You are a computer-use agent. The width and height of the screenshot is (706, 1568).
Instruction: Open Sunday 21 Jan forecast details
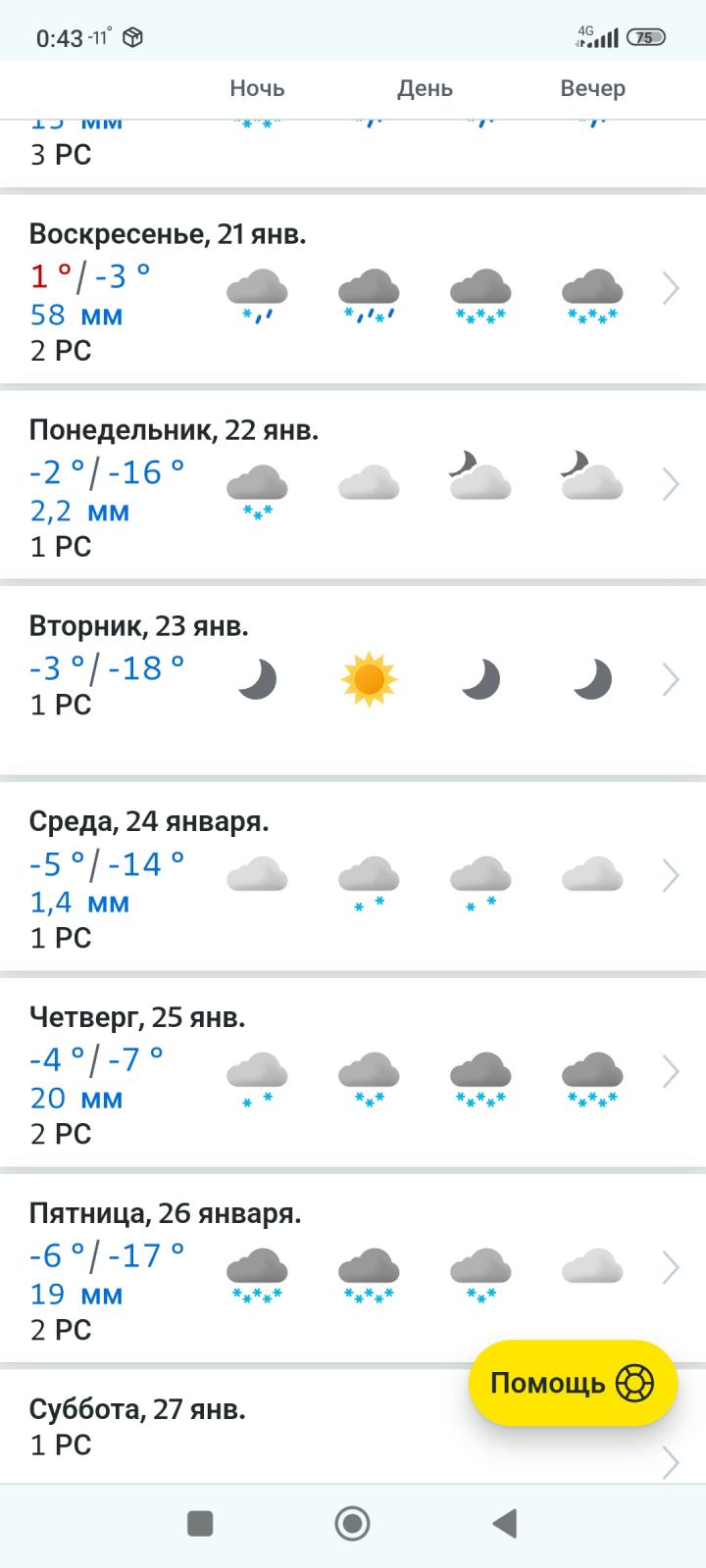click(x=353, y=289)
